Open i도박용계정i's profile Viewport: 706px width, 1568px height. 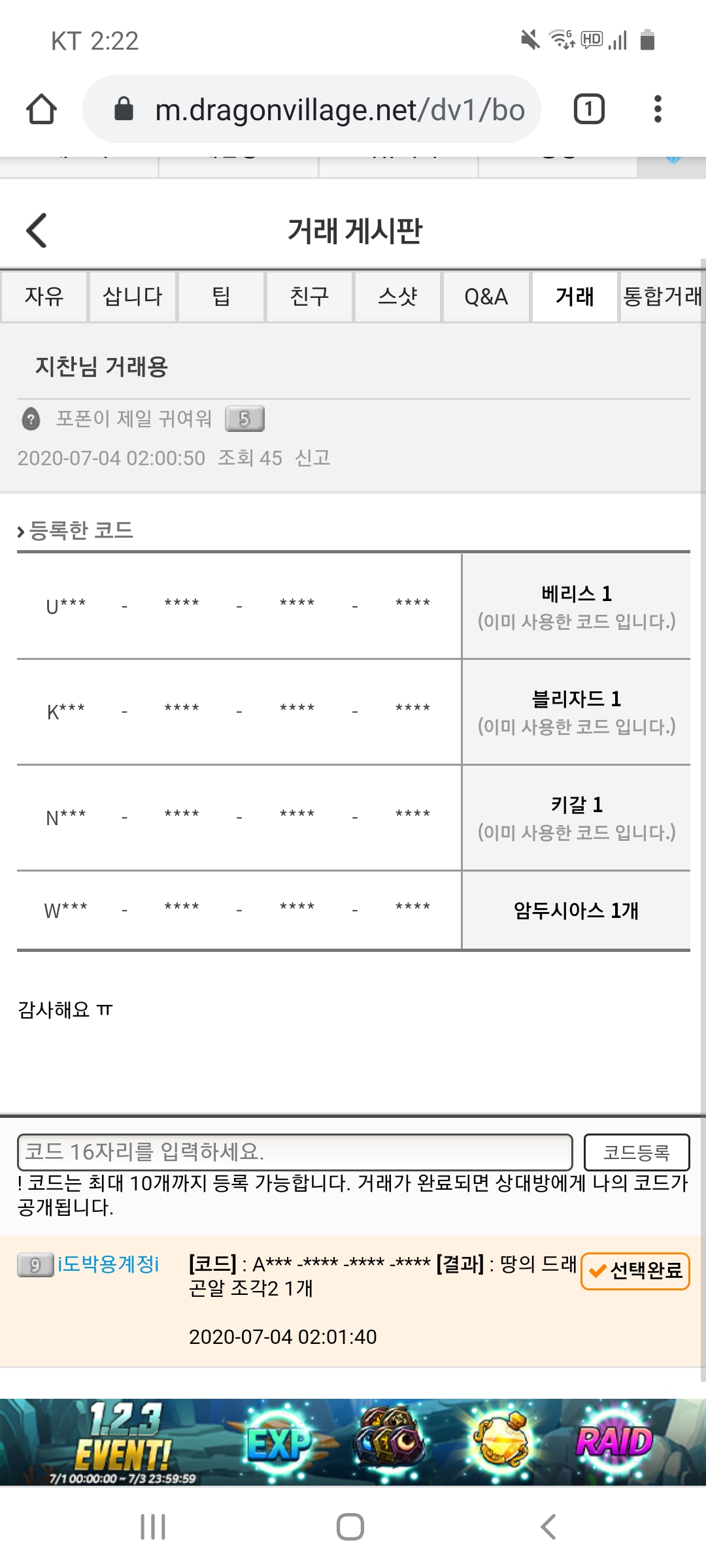point(108,1264)
